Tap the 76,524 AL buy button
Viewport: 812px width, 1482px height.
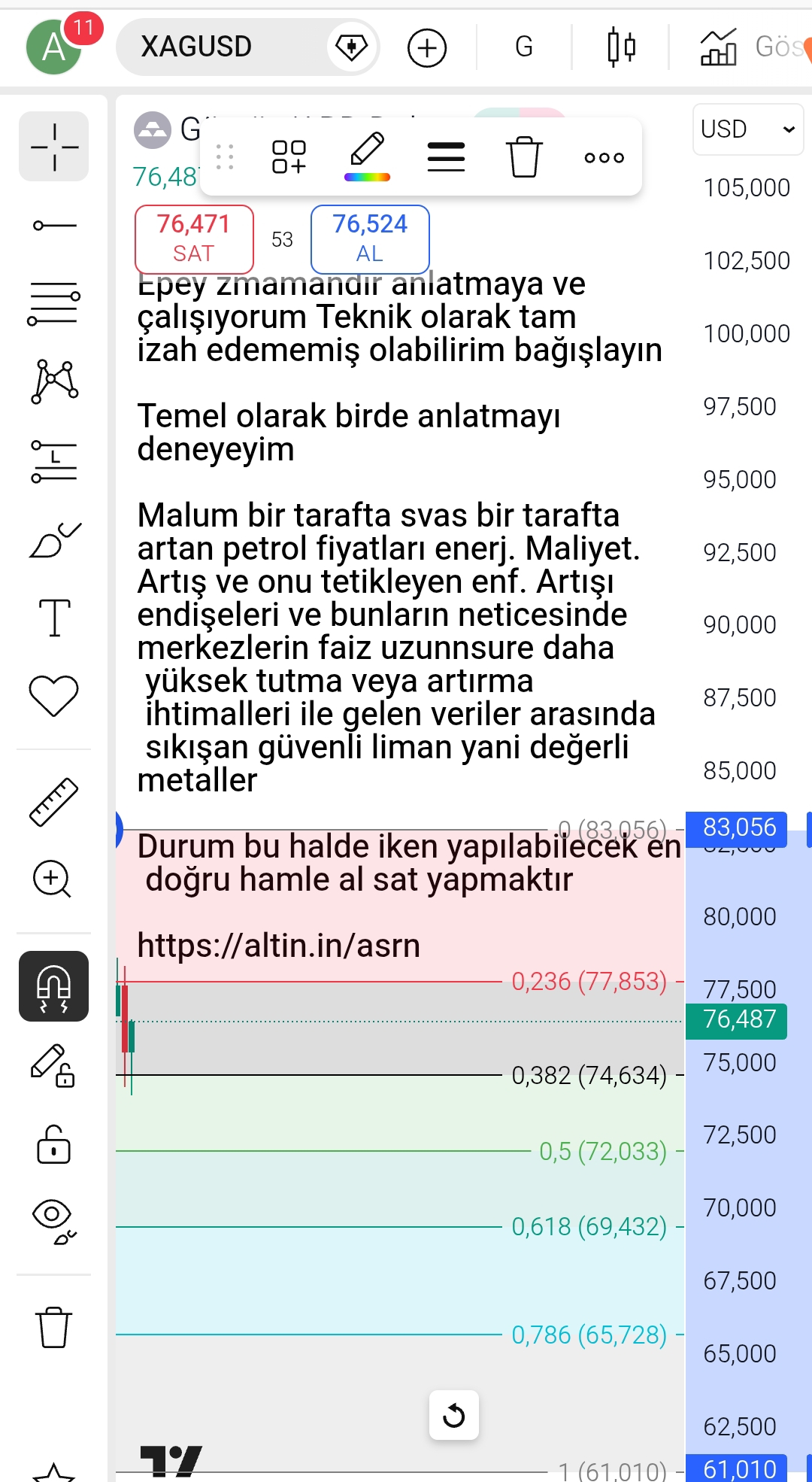click(370, 238)
